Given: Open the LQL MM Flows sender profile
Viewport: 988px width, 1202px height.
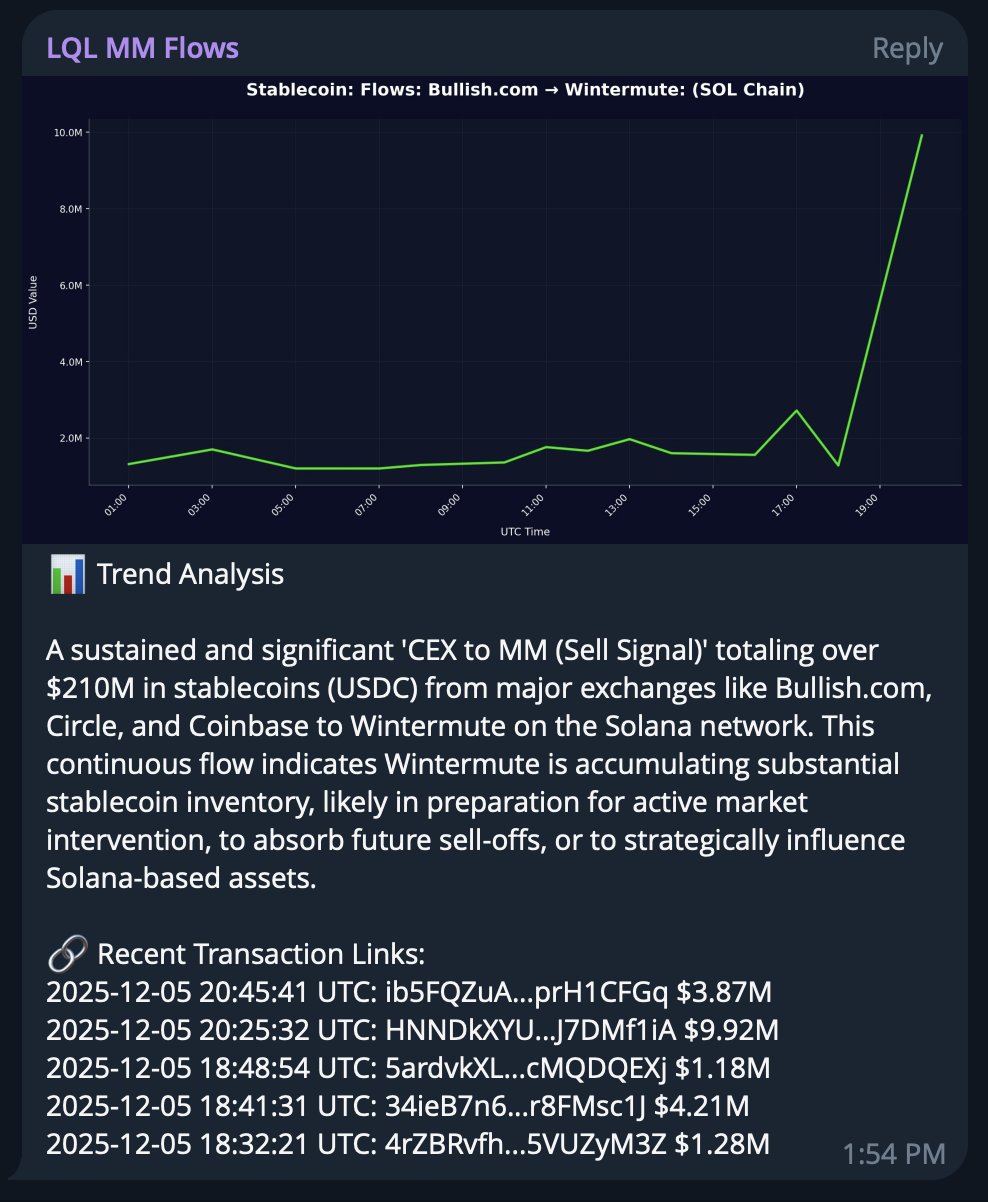Looking at the screenshot, I should [x=142, y=48].
